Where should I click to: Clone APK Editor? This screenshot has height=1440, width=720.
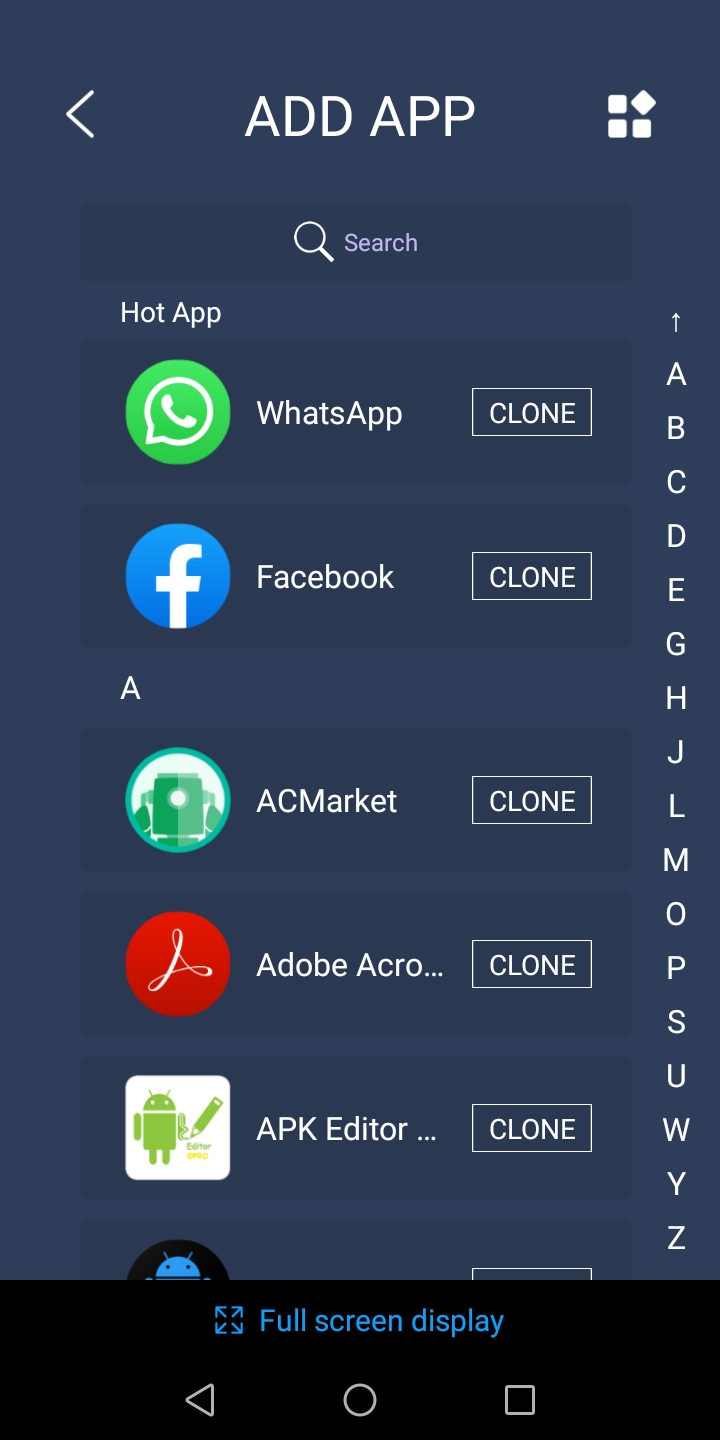tap(531, 1128)
